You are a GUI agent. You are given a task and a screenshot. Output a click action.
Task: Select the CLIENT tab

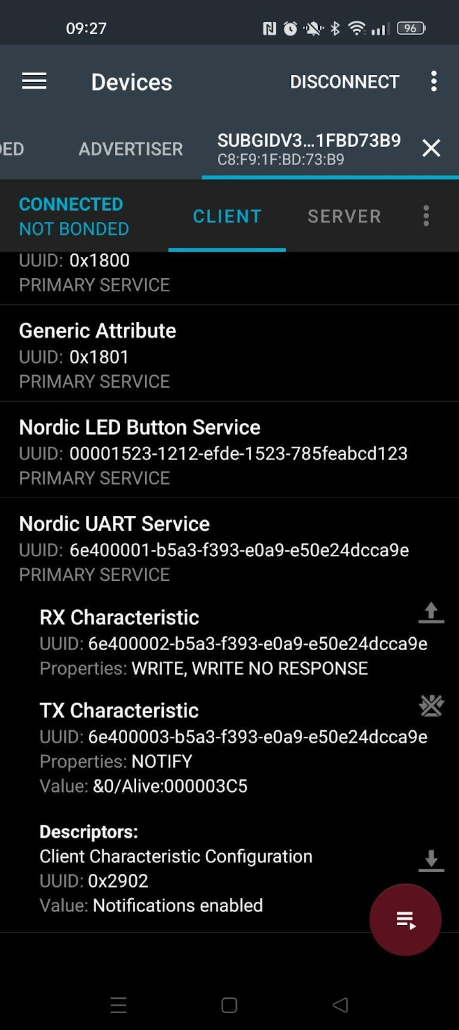coord(227,216)
